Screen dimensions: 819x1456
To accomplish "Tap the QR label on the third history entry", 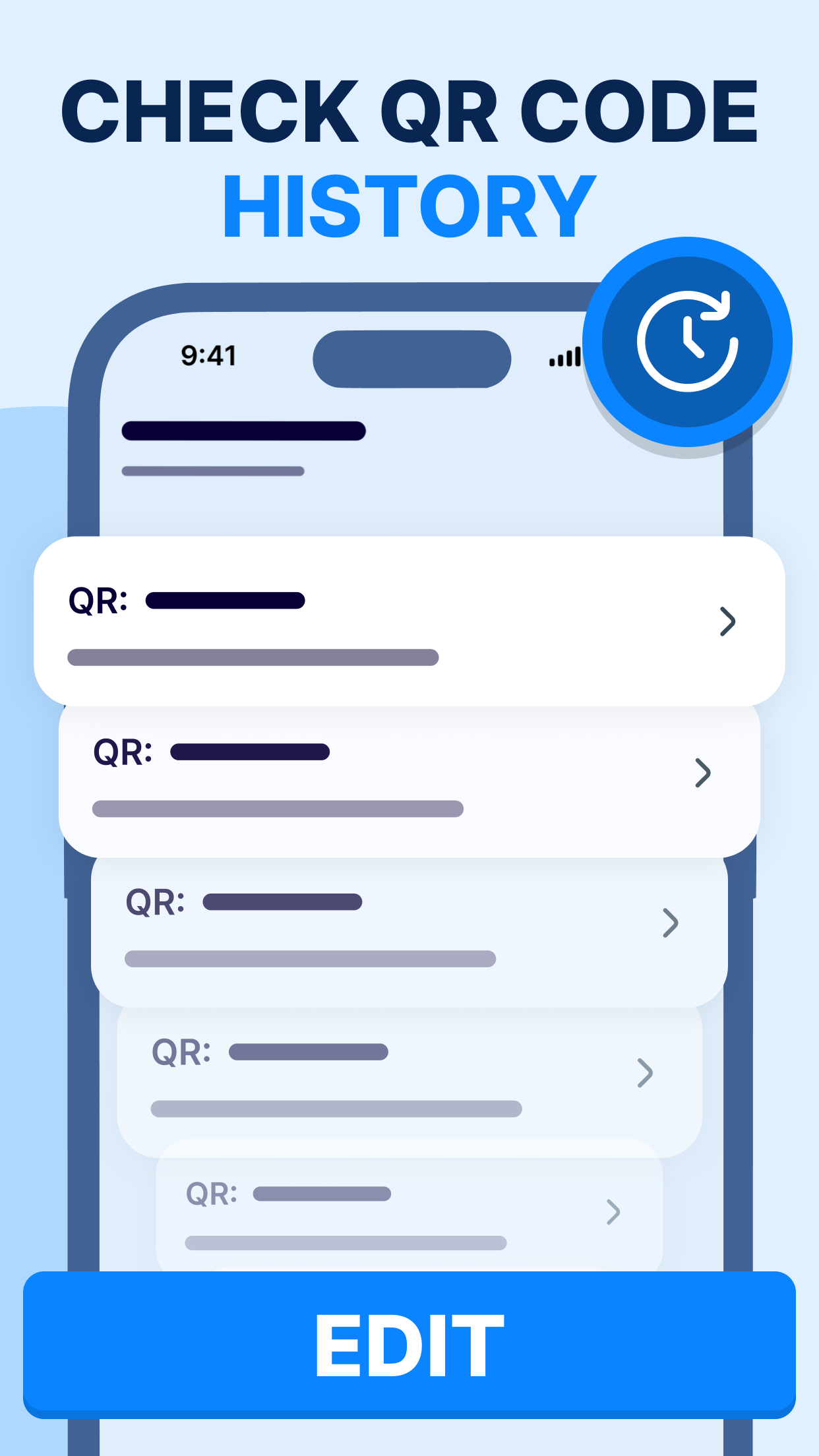I will pos(157,901).
